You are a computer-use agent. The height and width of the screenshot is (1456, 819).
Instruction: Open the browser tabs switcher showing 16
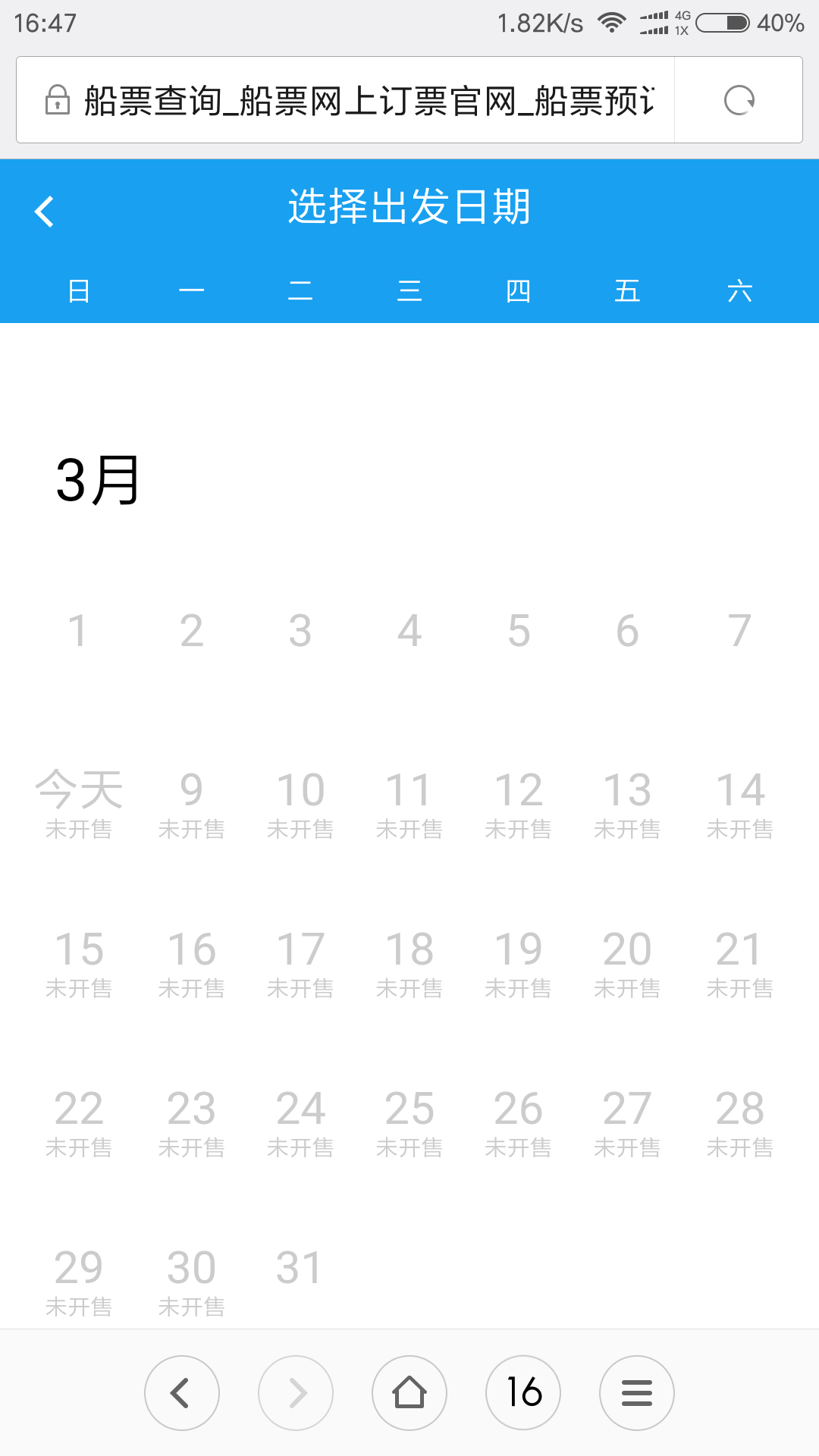[x=523, y=1393]
